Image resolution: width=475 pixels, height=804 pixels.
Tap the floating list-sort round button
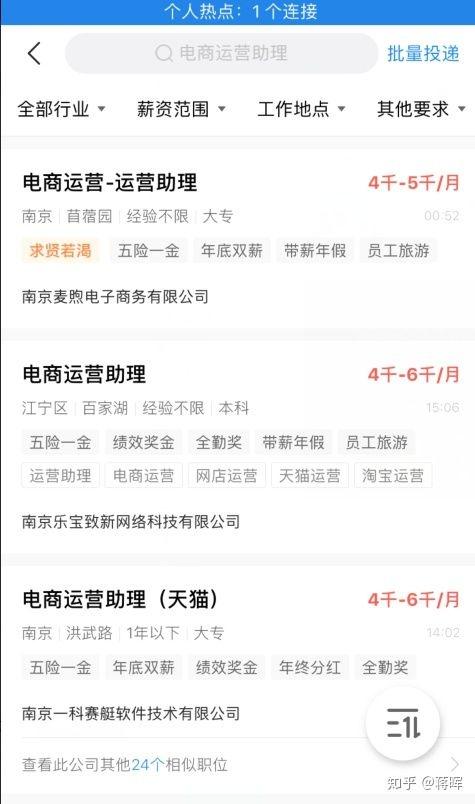pos(403,723)
